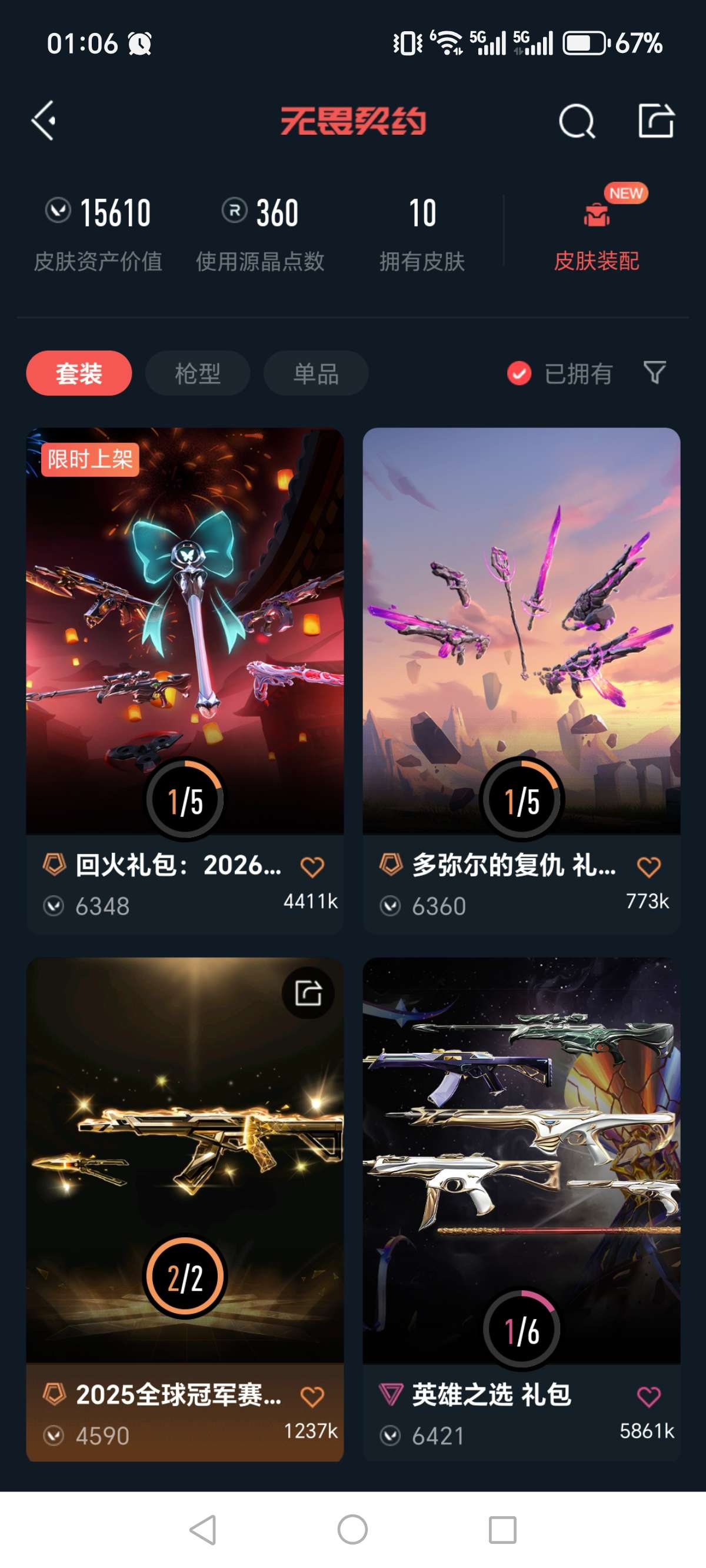The width and height of the screenshot is (706, 1568).
Task: Open the 2025全球冠军赛 bundle details
Action: coord(184,1157)
